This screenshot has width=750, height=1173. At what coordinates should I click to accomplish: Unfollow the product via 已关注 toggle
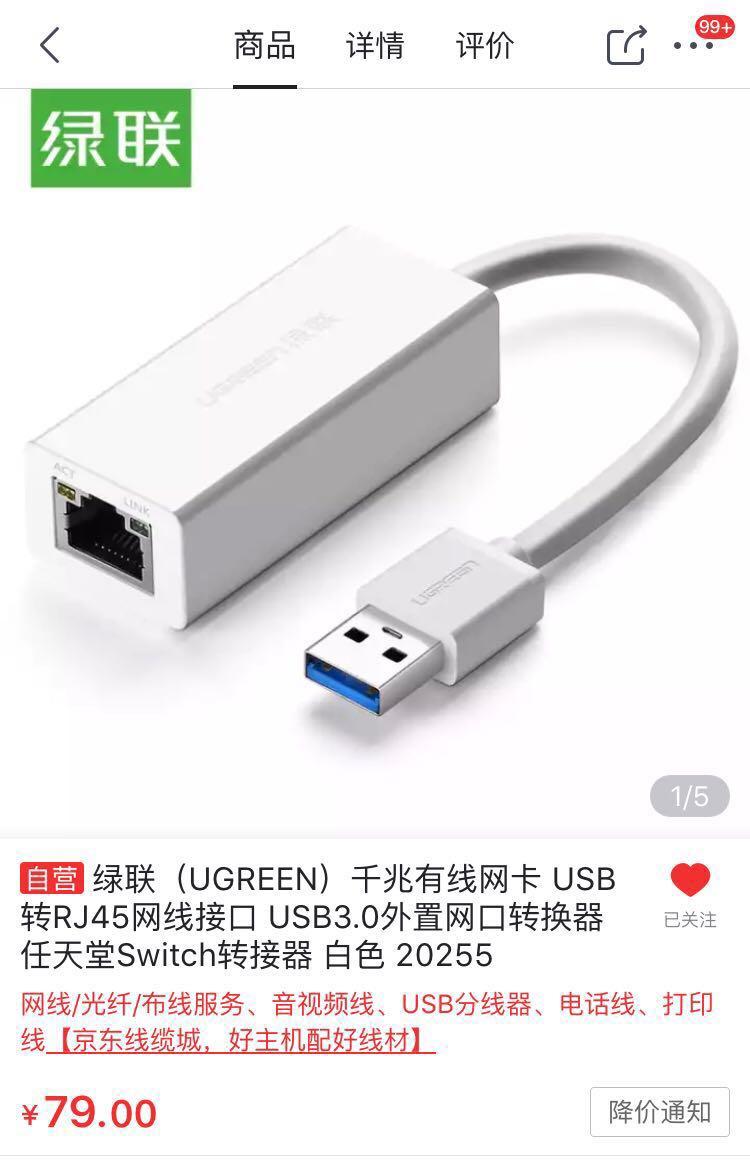688,921
